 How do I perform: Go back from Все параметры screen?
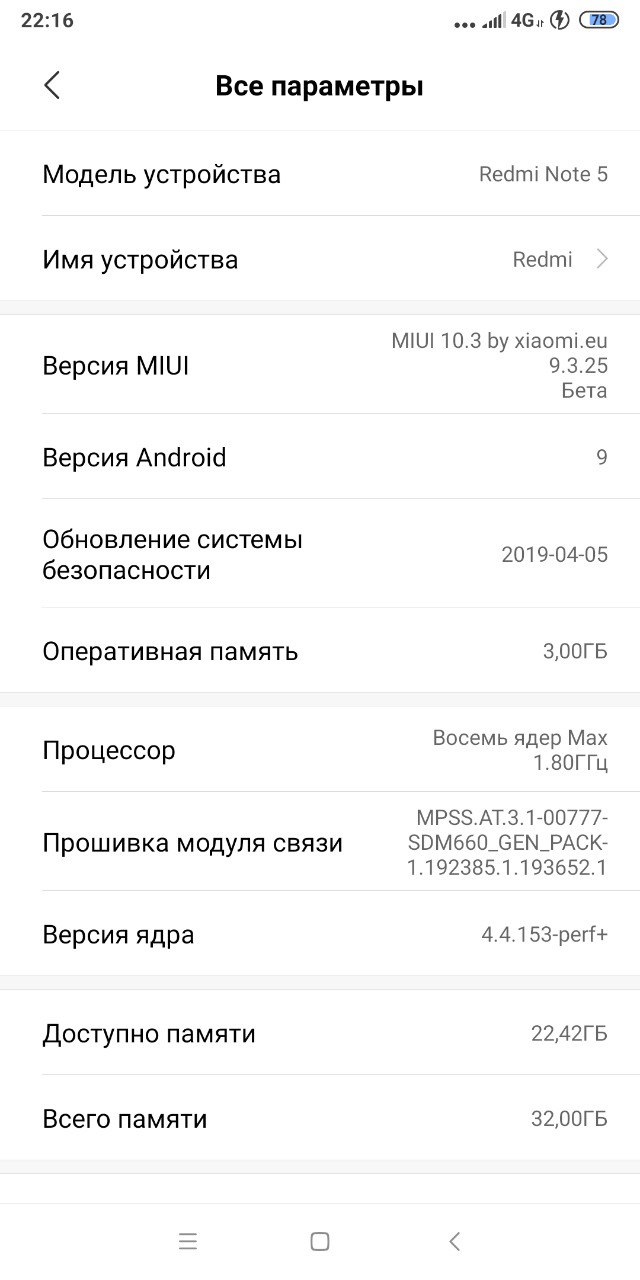[x=52, y=86]
